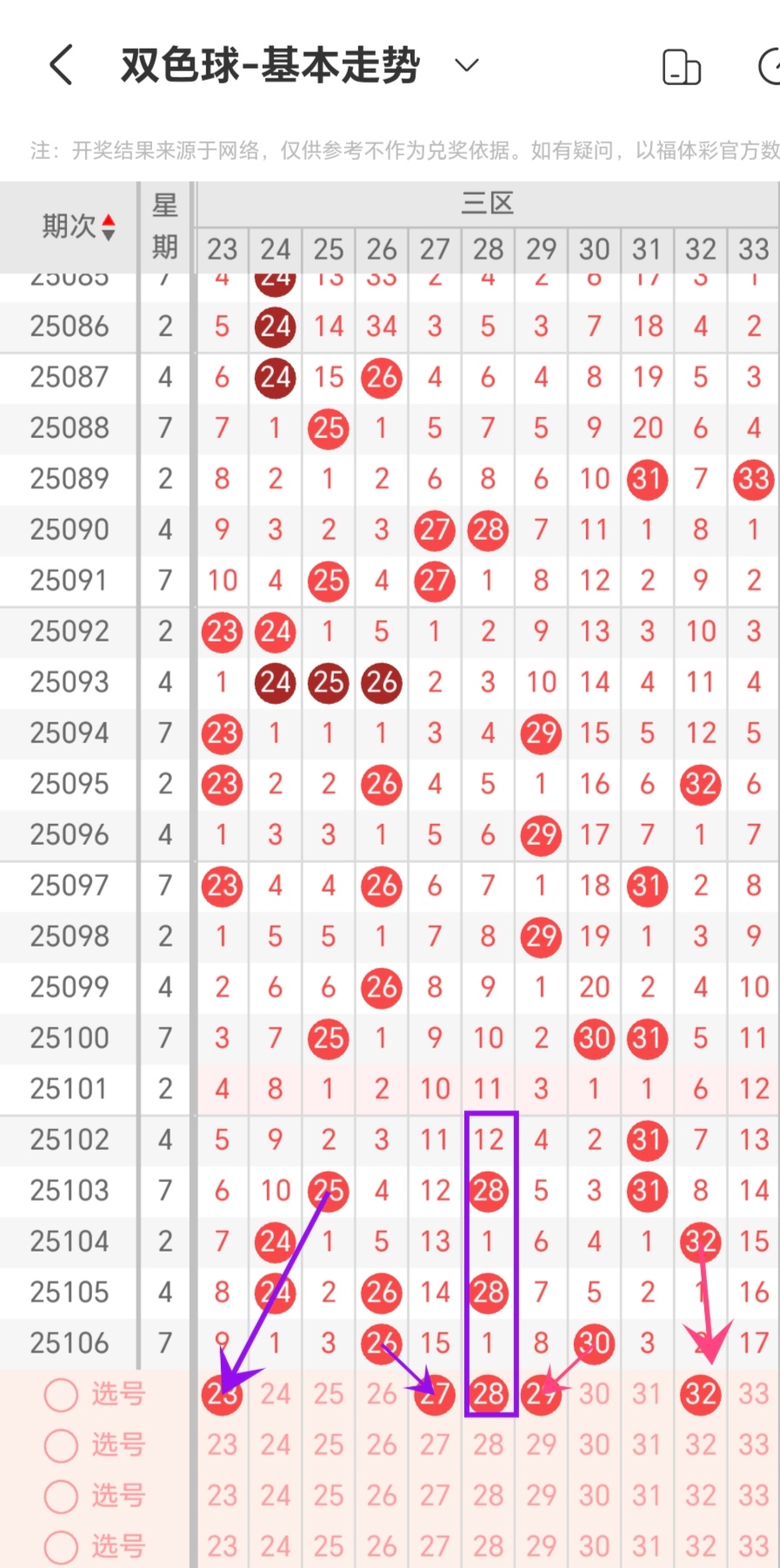Viewport: 780px width, 1568px height.
Task: Tap the screen rotation icon in the header
Action: pyautogui.click(x=681, y=67)
